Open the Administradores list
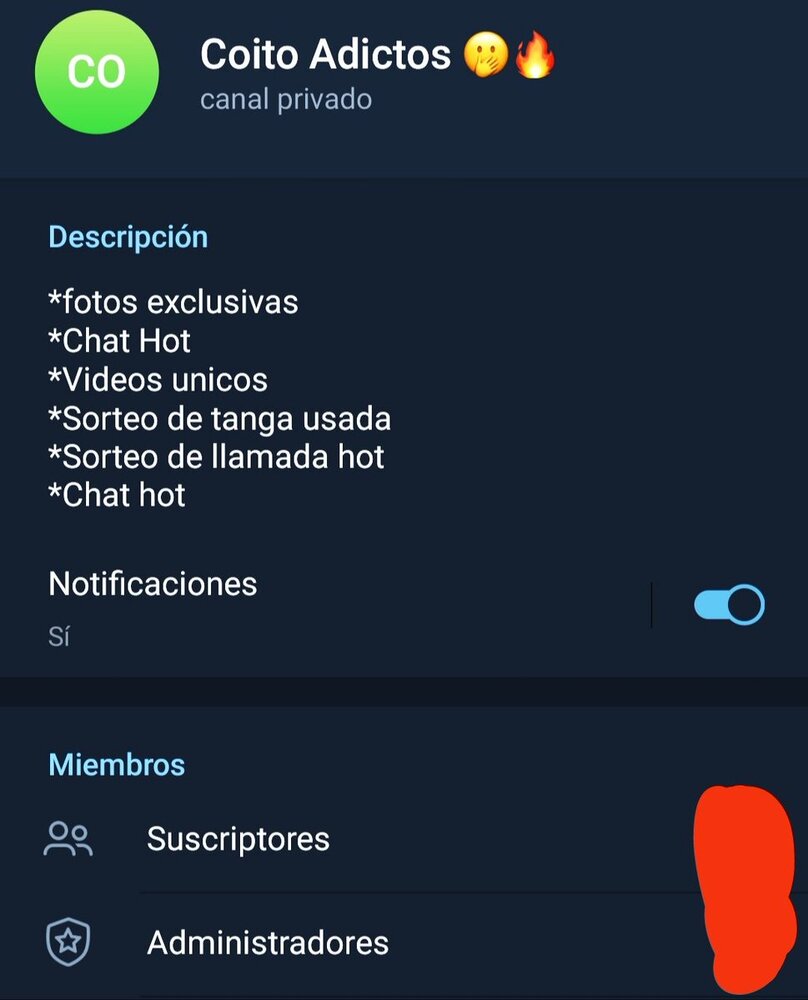The height and width of the screenshot is (1000, 808). (267, 942)
